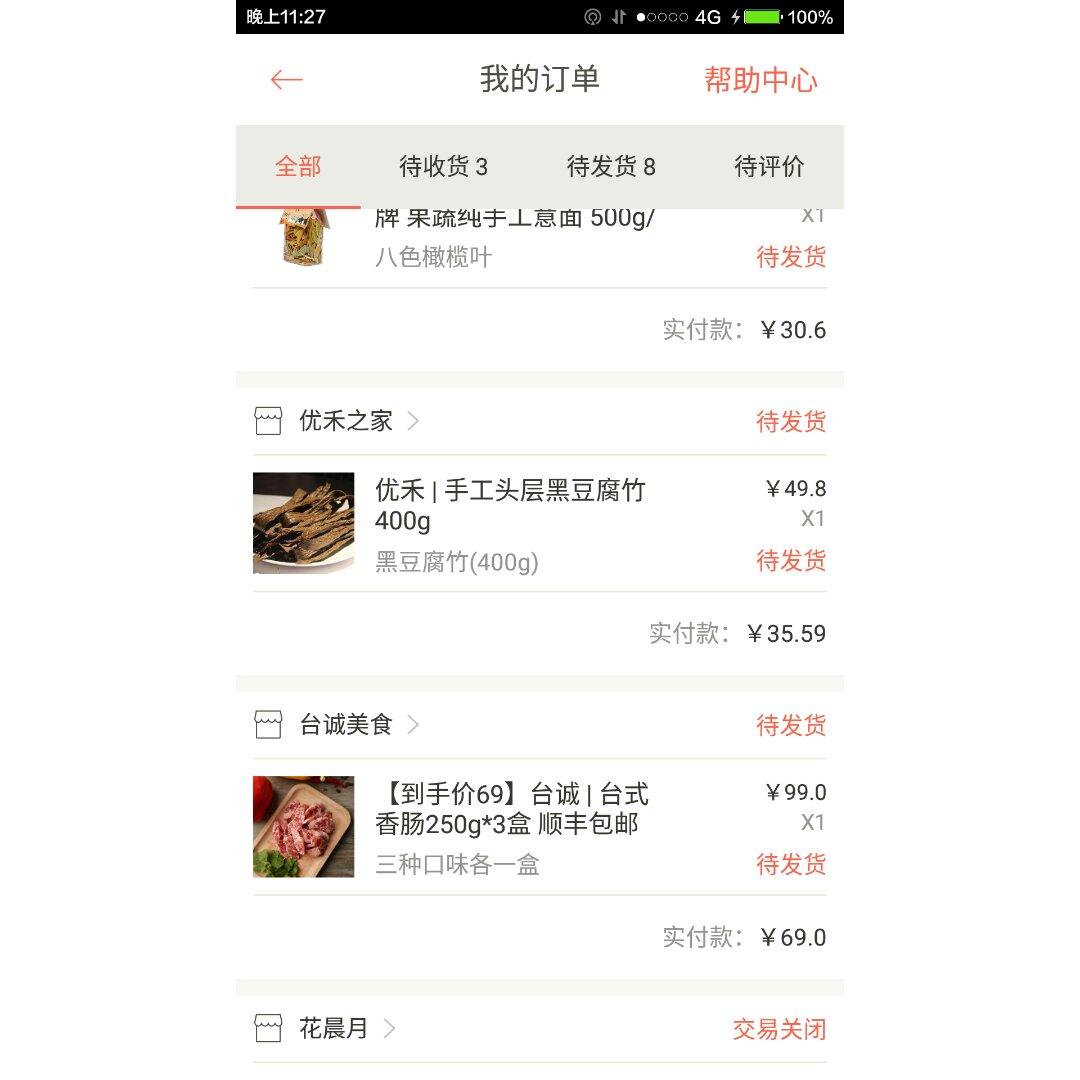Image resolution: width=1080 pixels, height=1080 pixels.
Task: Open 帮助中心 help center
Action: point(760,80)
